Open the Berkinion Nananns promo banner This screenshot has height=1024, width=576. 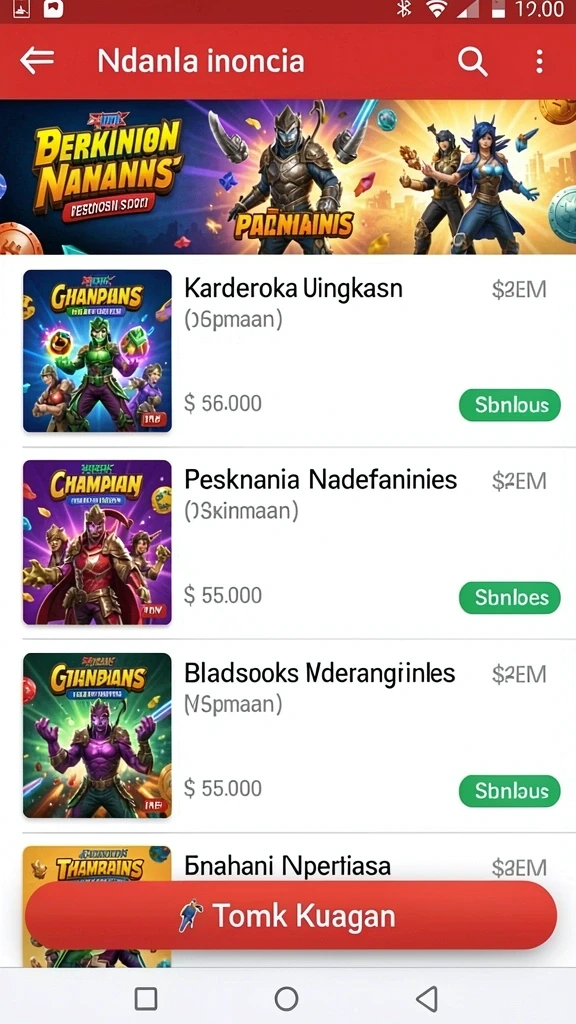288,177
